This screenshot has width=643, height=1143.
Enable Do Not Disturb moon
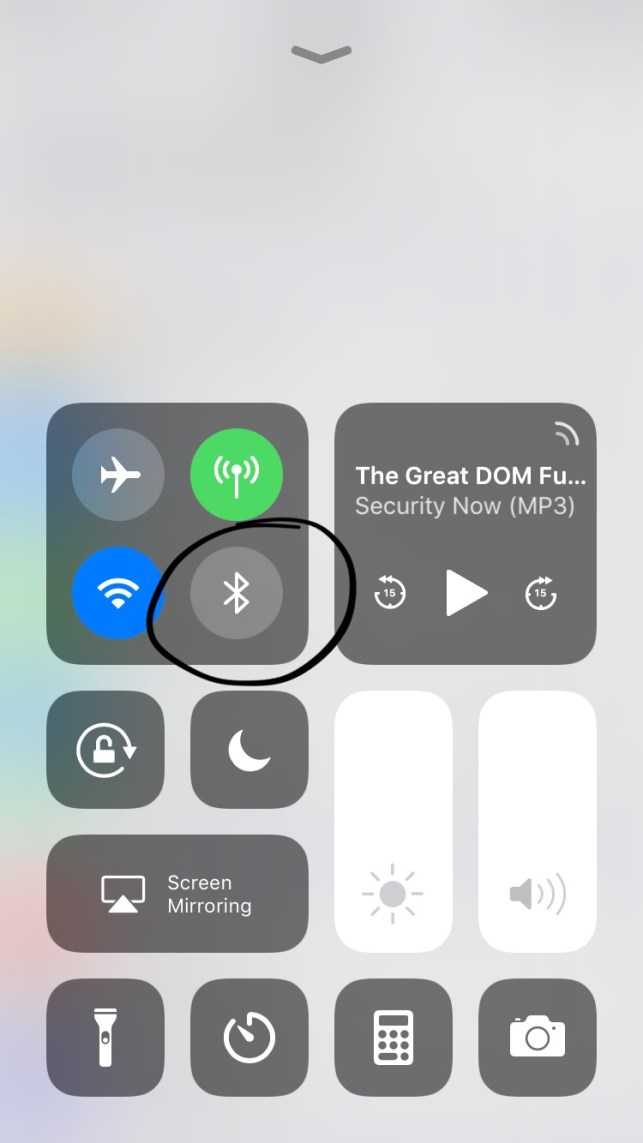(249, 749)
